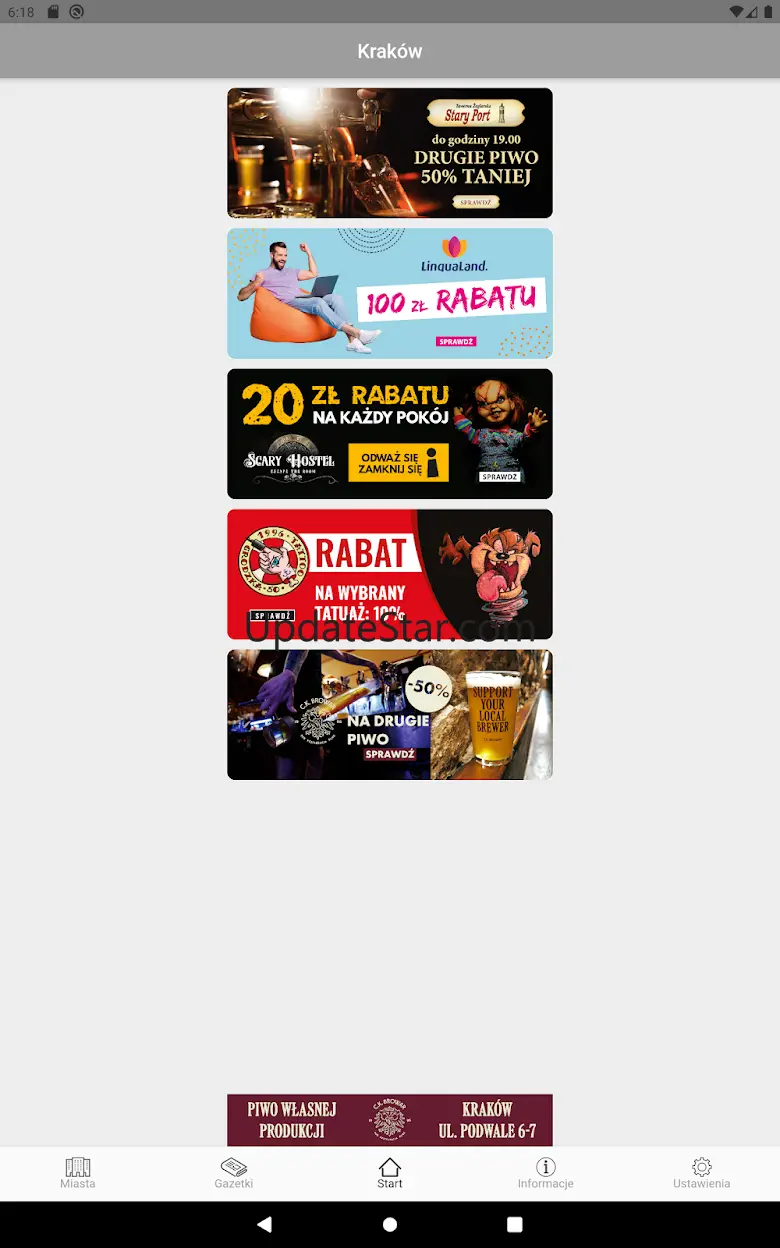Open the LinguaLand 100 zł rabatu banner
Screen dimensions: 780x1248
(390, 293)
